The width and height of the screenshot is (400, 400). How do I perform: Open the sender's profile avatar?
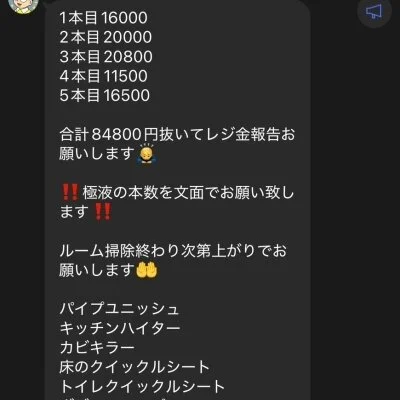(x=23, y=6)
